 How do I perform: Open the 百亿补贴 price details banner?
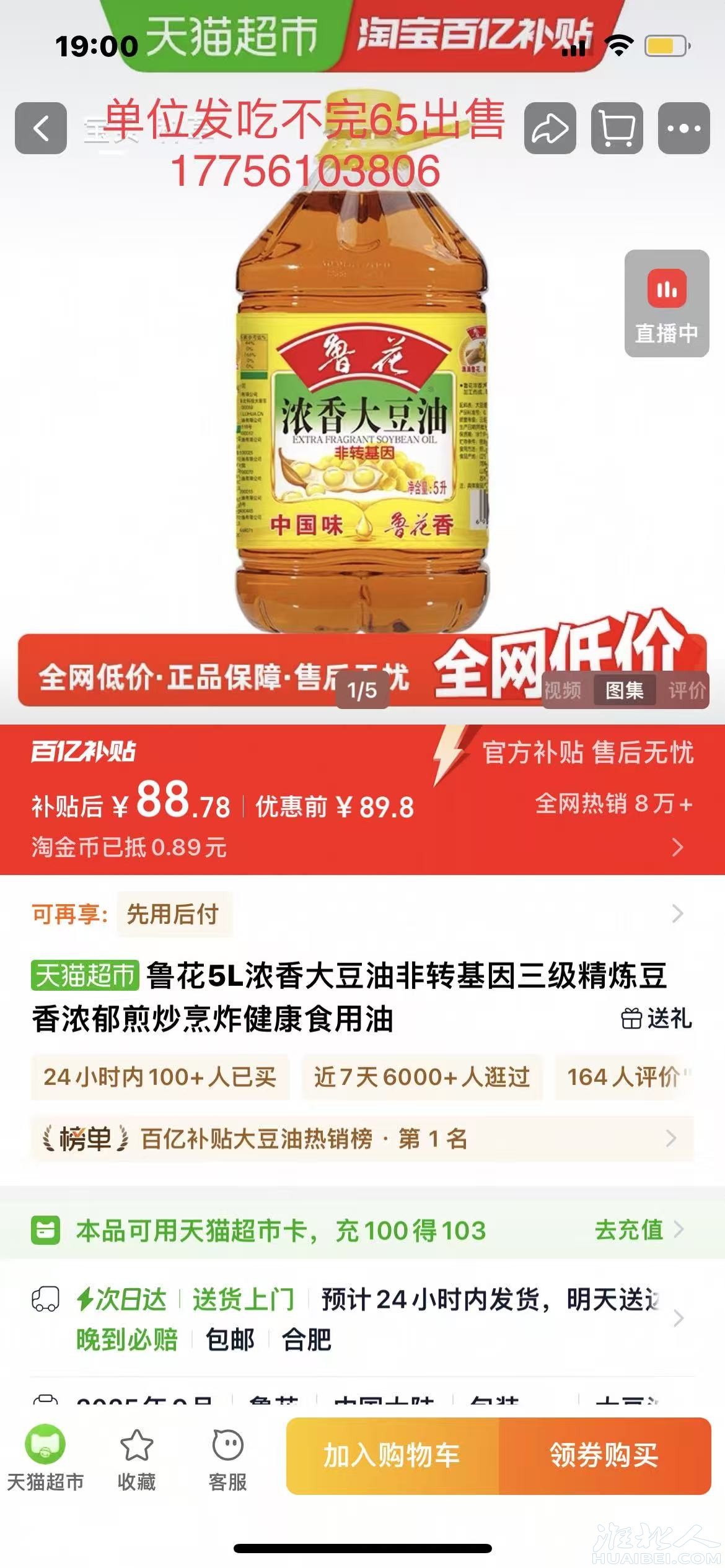click(677, 847)
